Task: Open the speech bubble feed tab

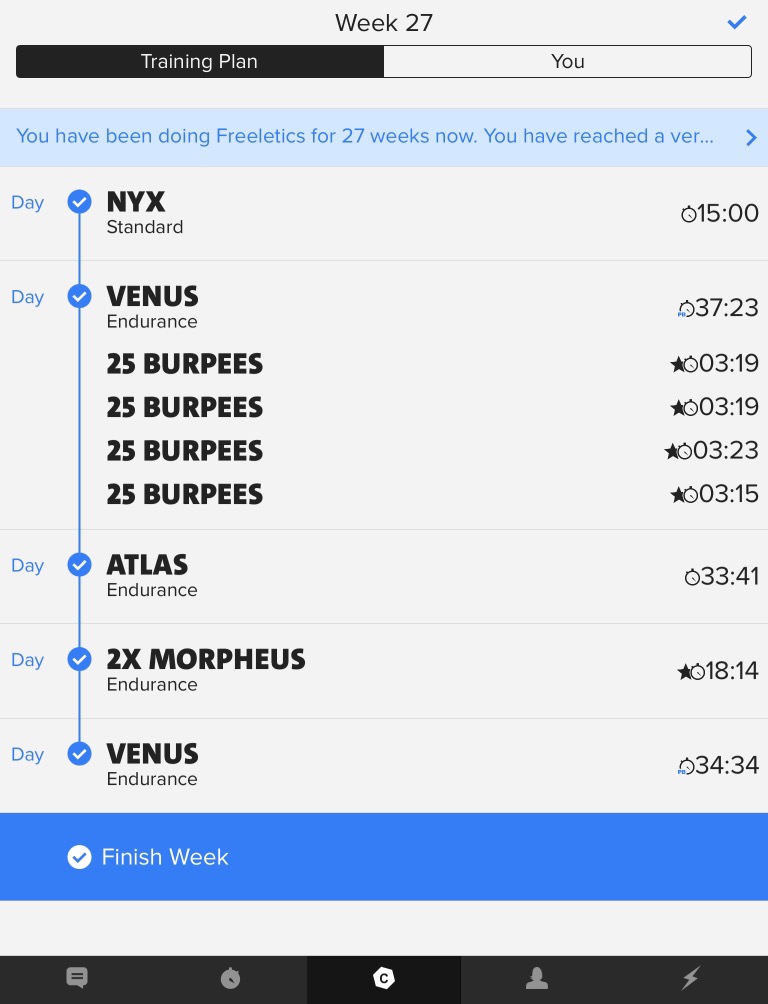Action: point(77,979)
